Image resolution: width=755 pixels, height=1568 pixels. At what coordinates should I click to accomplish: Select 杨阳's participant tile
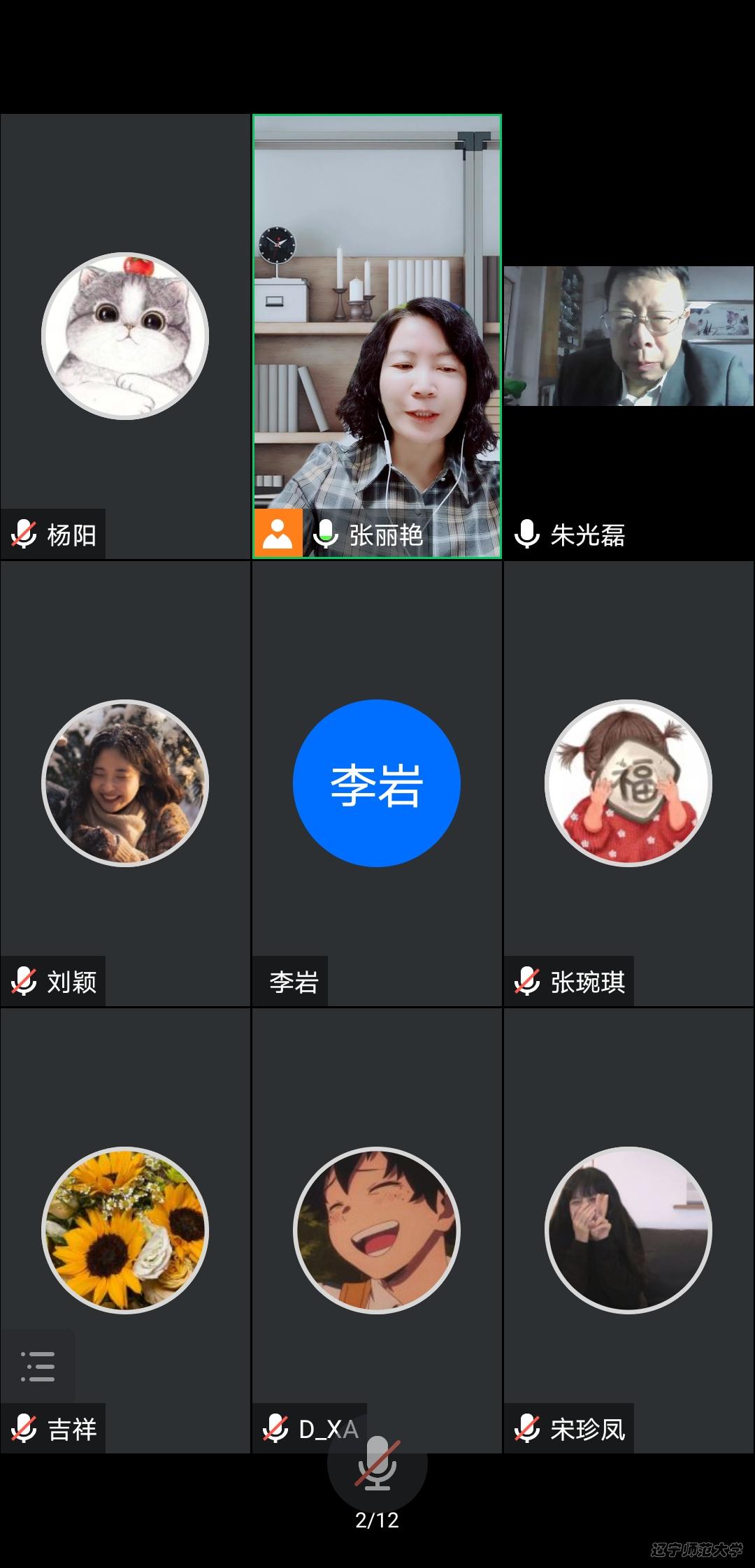[125, 336]
